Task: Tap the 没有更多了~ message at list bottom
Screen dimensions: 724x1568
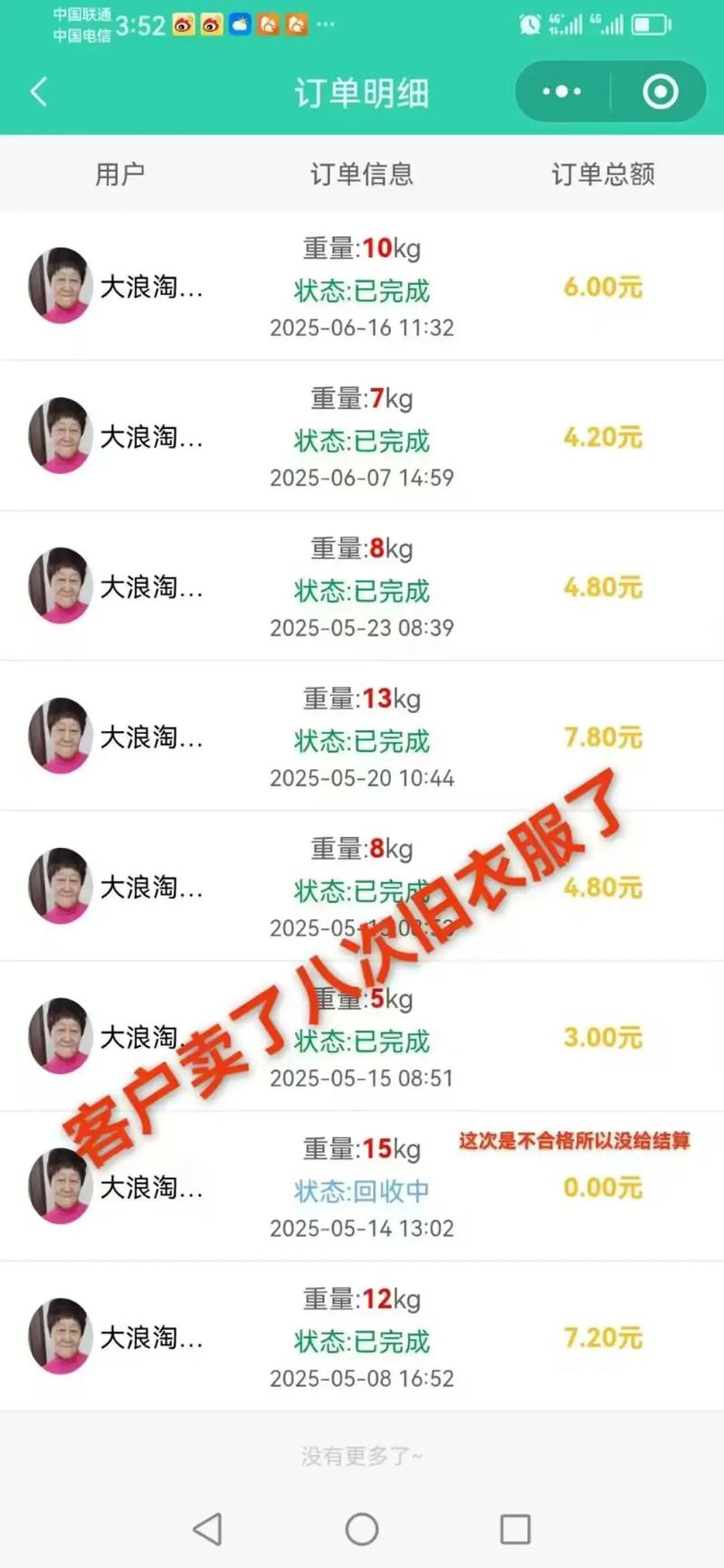Action: [x=360, y=1457]
